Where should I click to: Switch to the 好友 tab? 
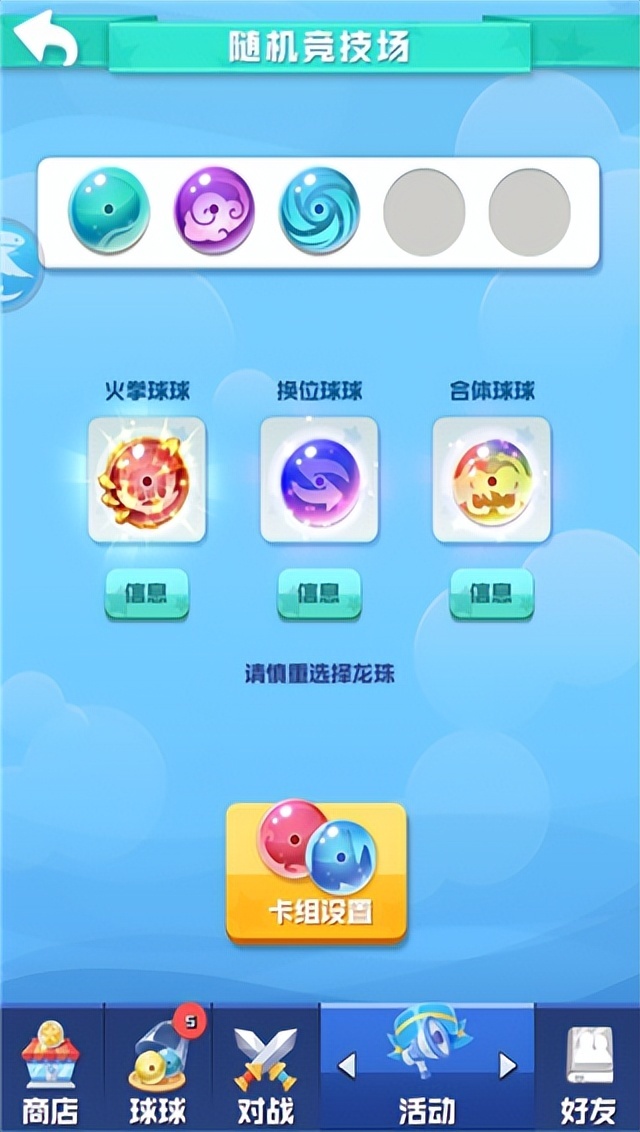[x=588, y=1070]
